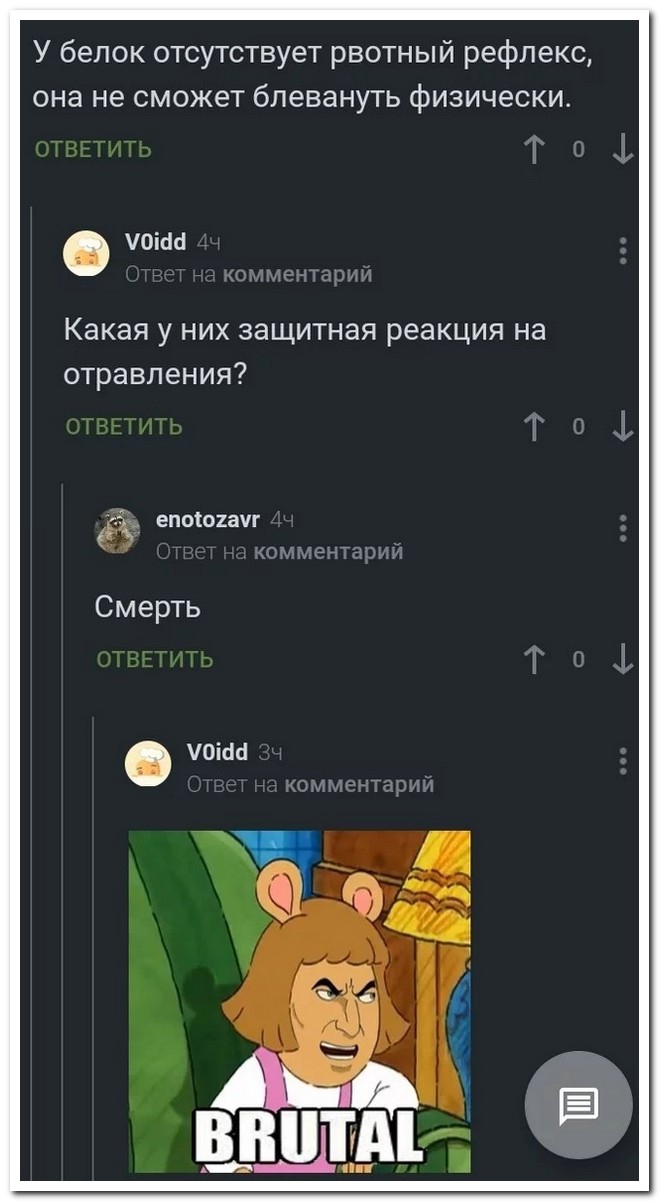Downvote V0idd's comment about защитная реакция
The height and width of the screenshot is (1202, 660).
click(622, 427)
